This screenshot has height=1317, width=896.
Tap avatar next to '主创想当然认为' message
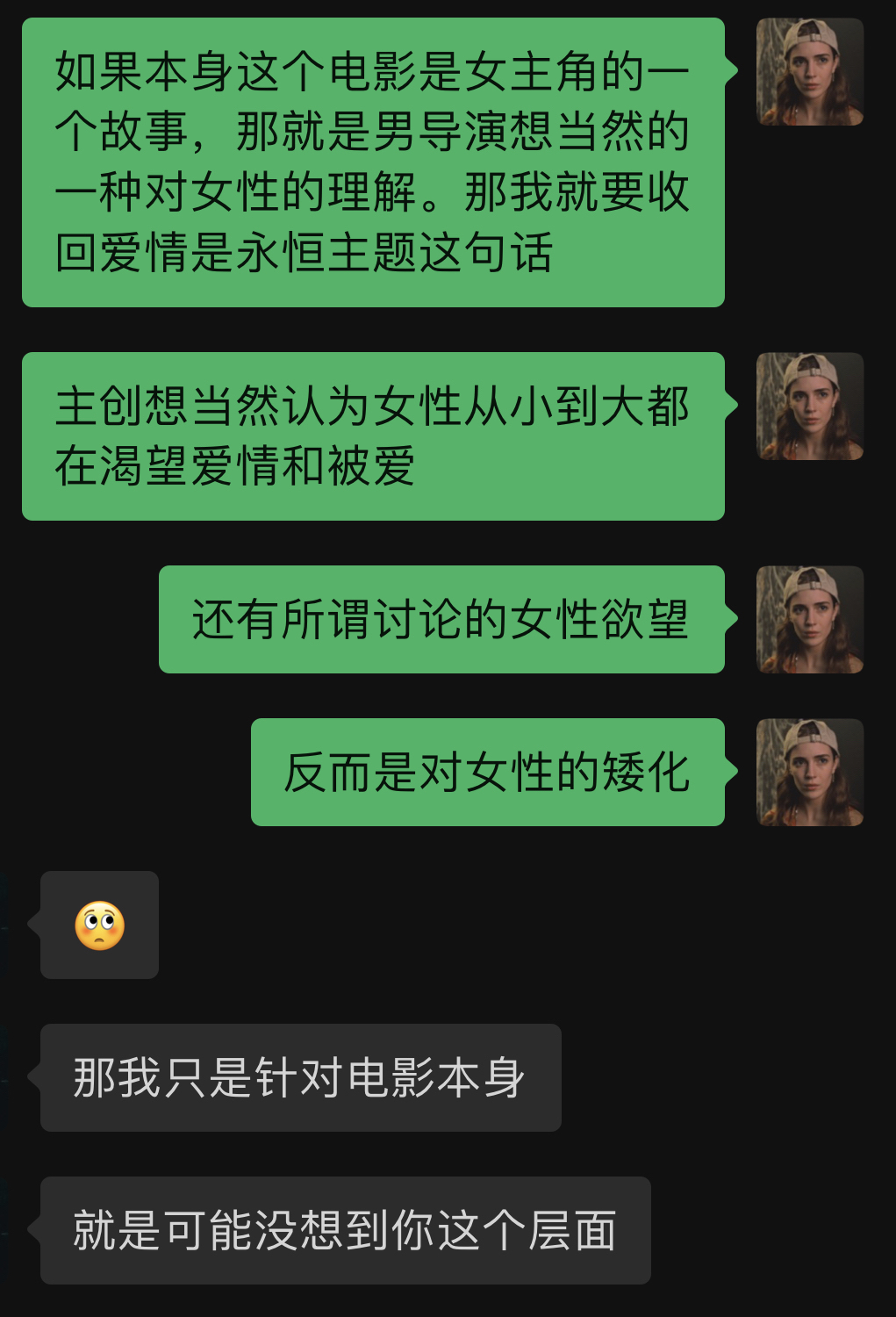point(810,407)
